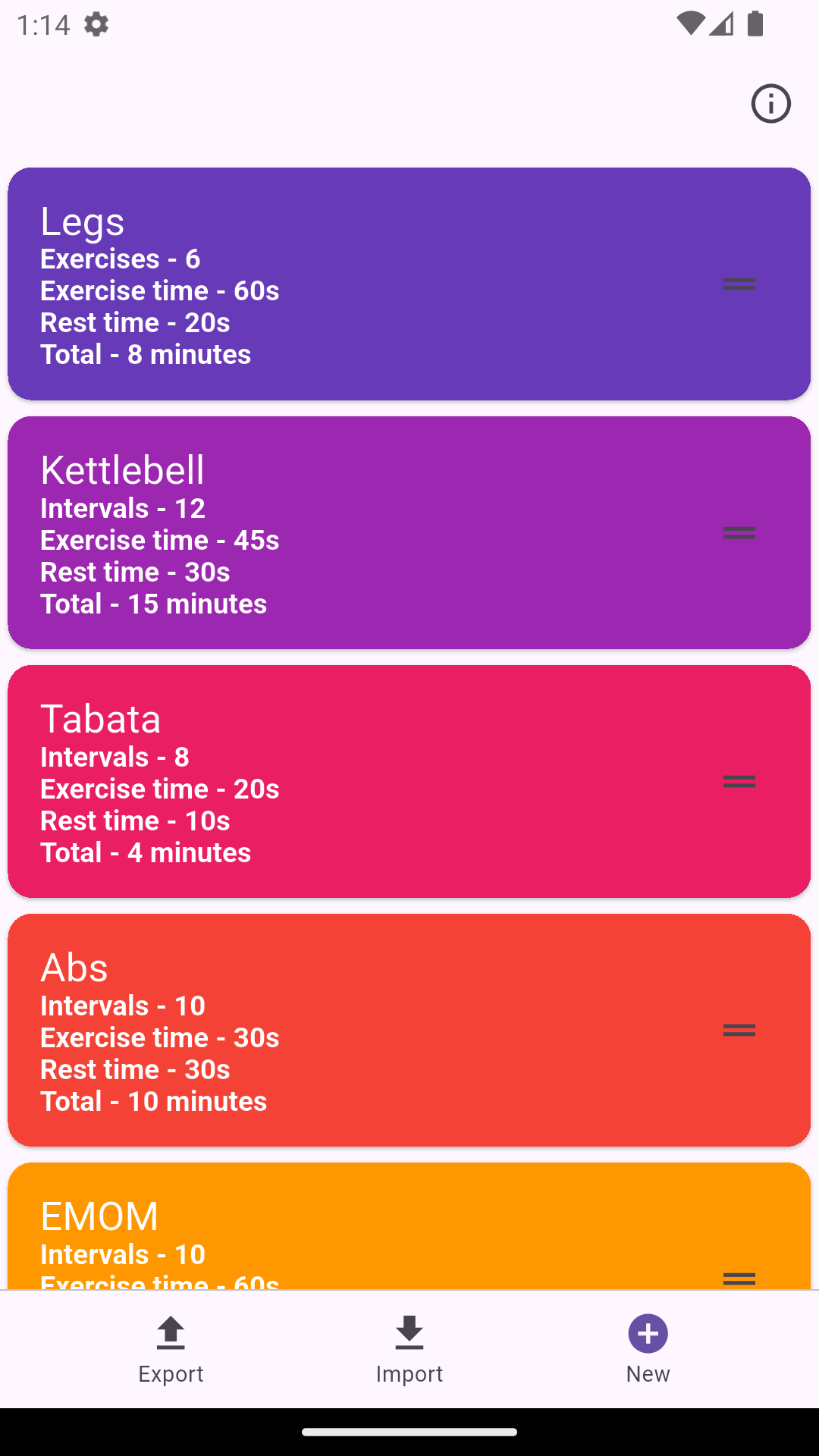Tap the reorder handle on Kettlebell
The height and width of the screenshot is (1456, 819).
[739, 532]
